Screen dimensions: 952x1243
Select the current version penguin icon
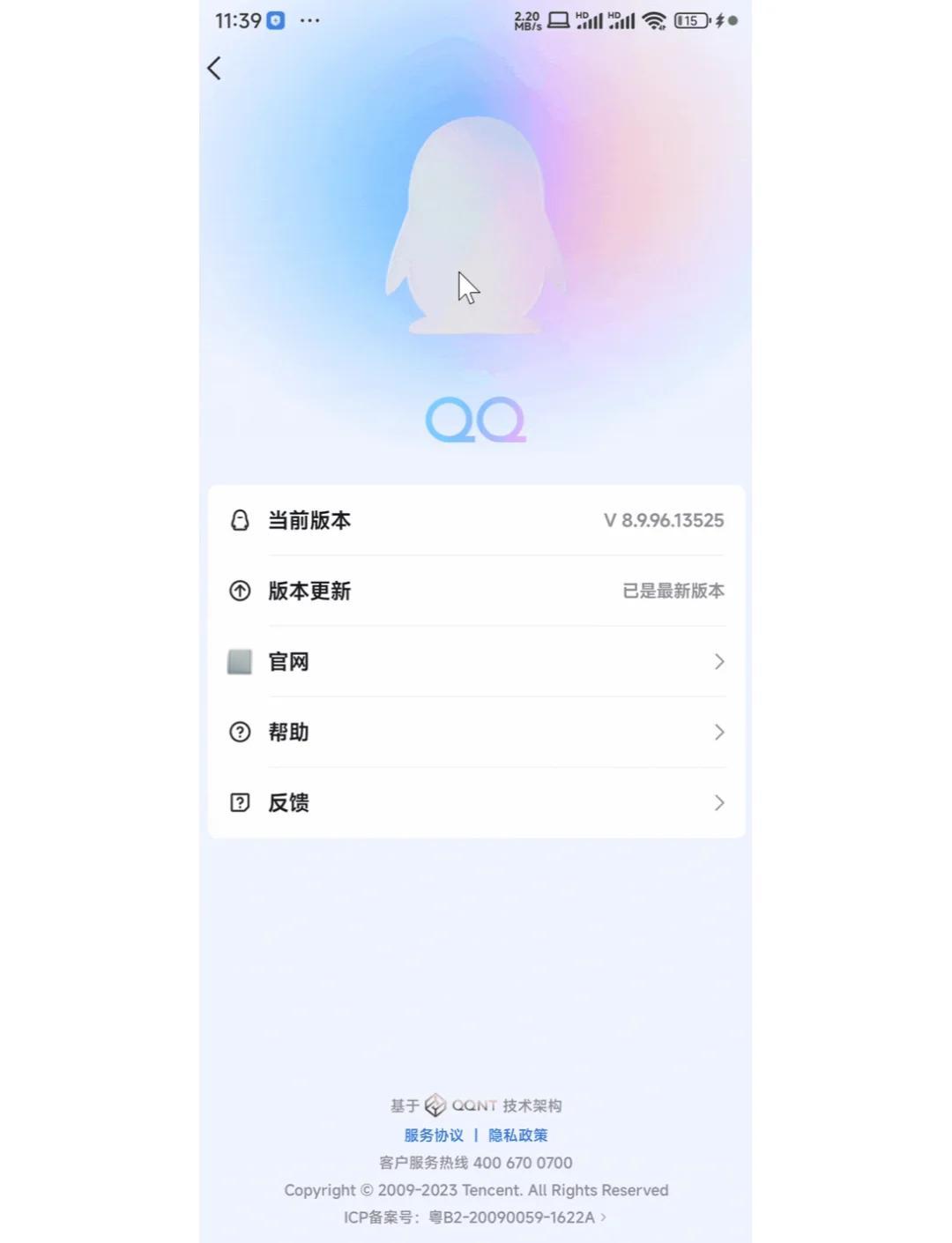point(239,520)
